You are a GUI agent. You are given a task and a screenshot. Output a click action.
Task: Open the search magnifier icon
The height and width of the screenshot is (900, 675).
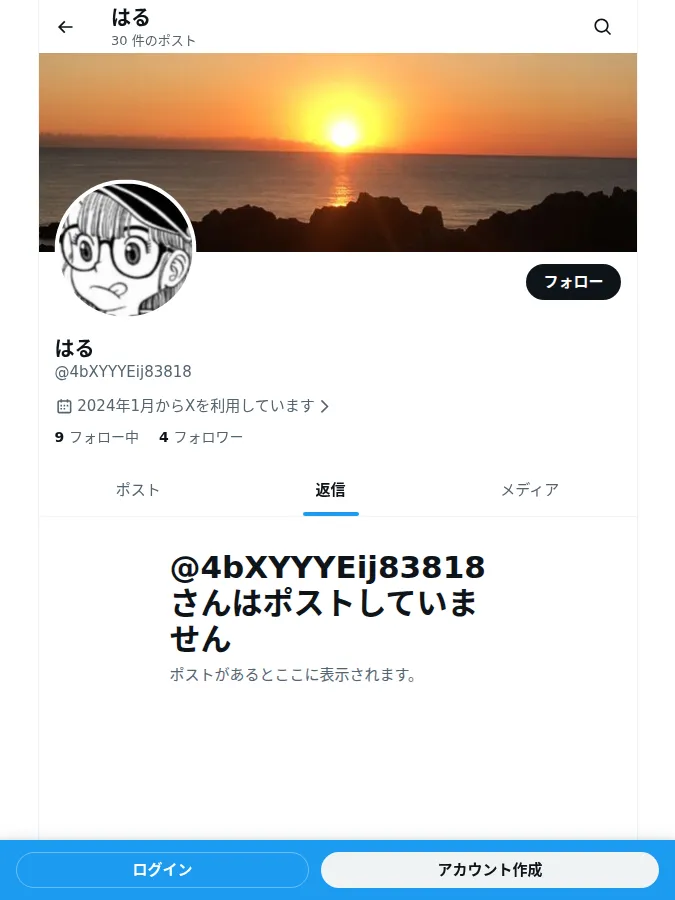(602, 27)
